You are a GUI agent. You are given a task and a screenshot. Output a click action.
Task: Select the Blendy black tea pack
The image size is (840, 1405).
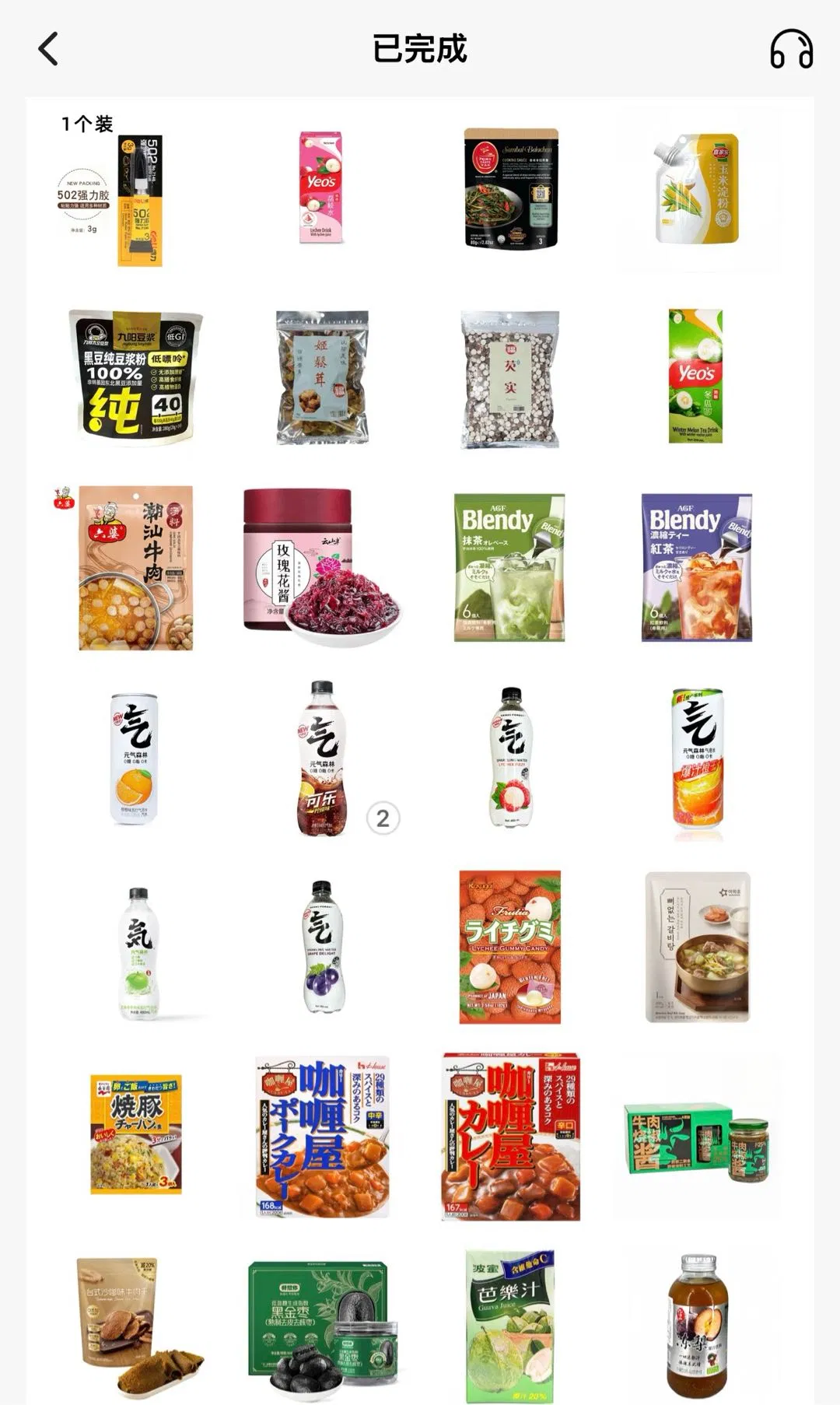tap(696, 568)
